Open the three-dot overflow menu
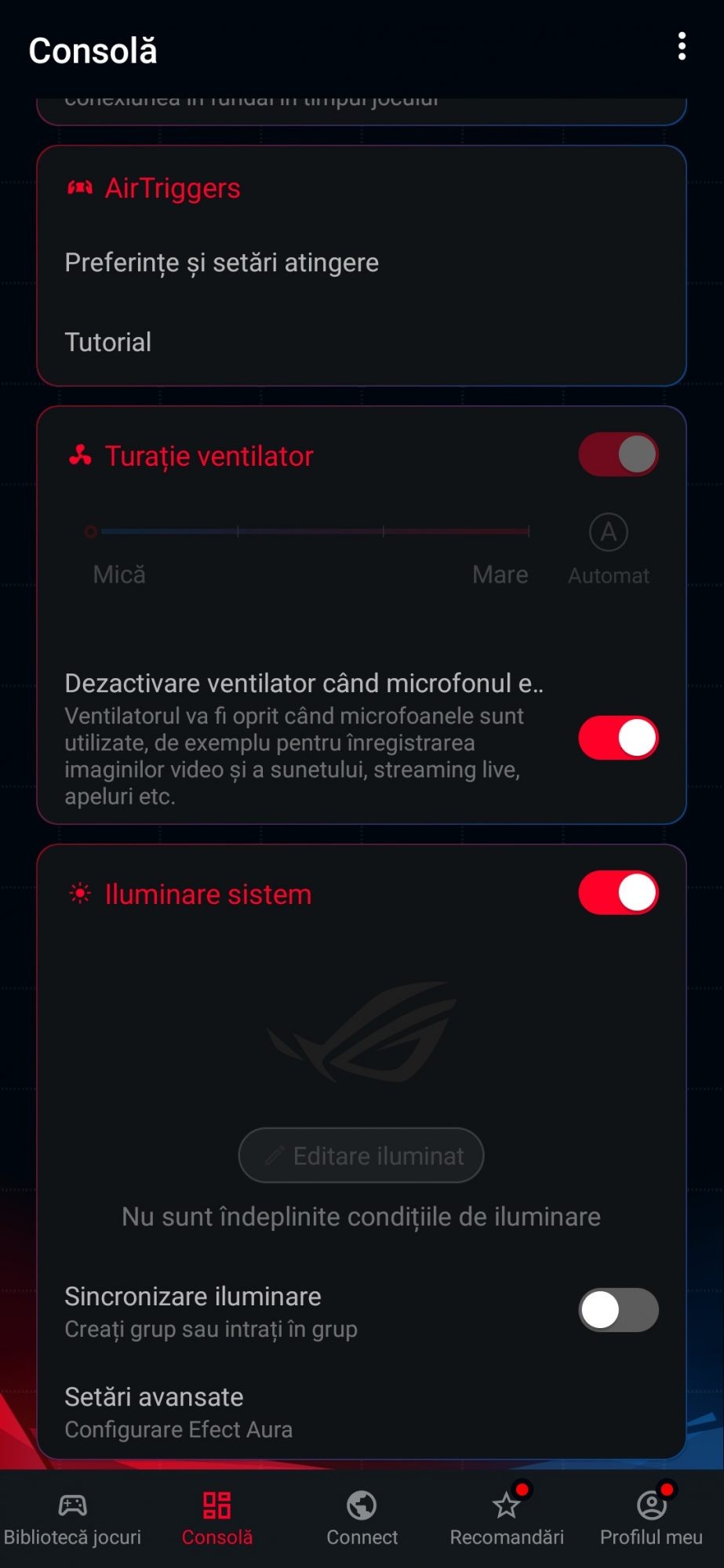 682,47
